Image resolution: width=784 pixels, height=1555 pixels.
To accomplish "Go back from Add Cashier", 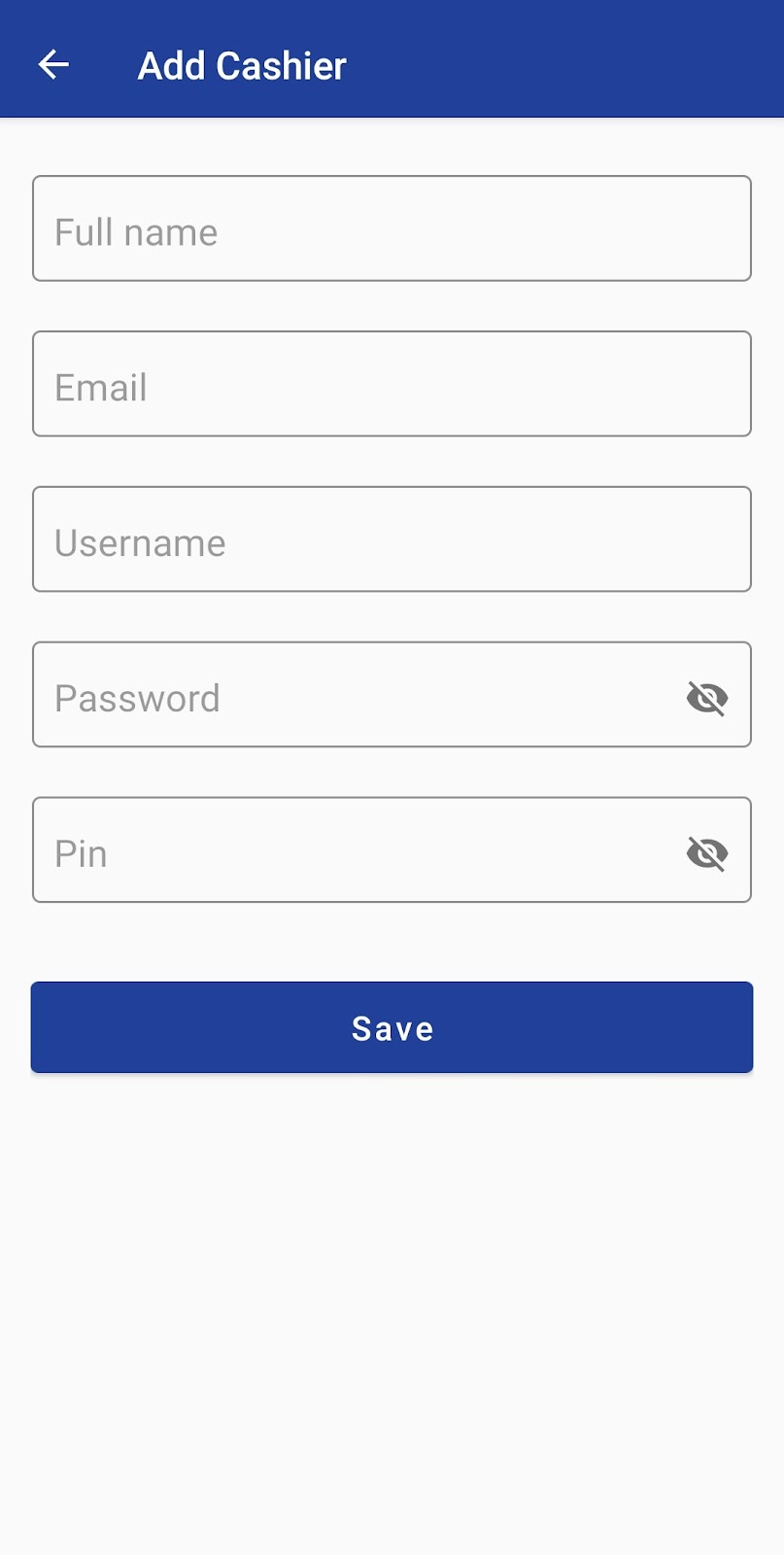I will tap(53, 65).
